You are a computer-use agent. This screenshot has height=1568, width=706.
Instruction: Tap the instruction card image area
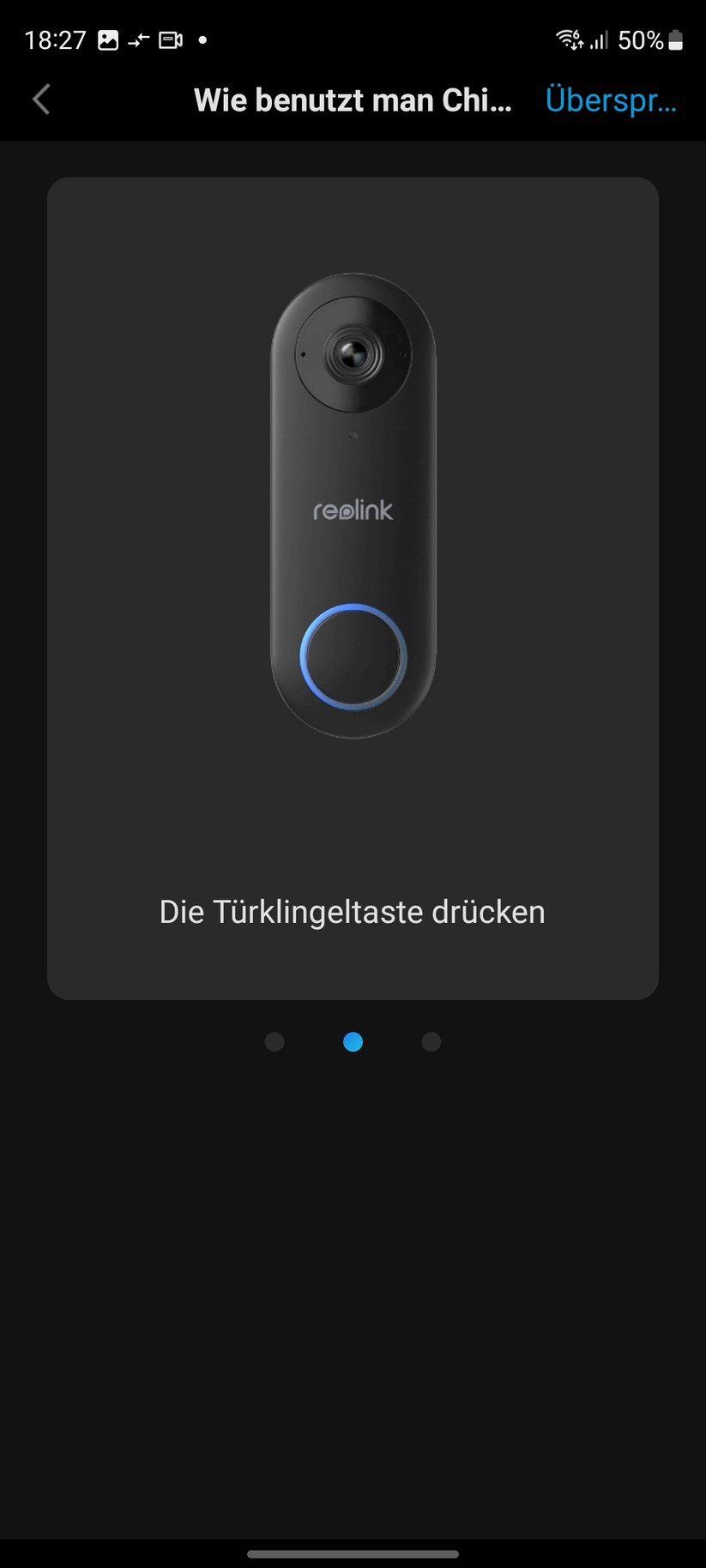pyautogui.click(x=352, y=515)
